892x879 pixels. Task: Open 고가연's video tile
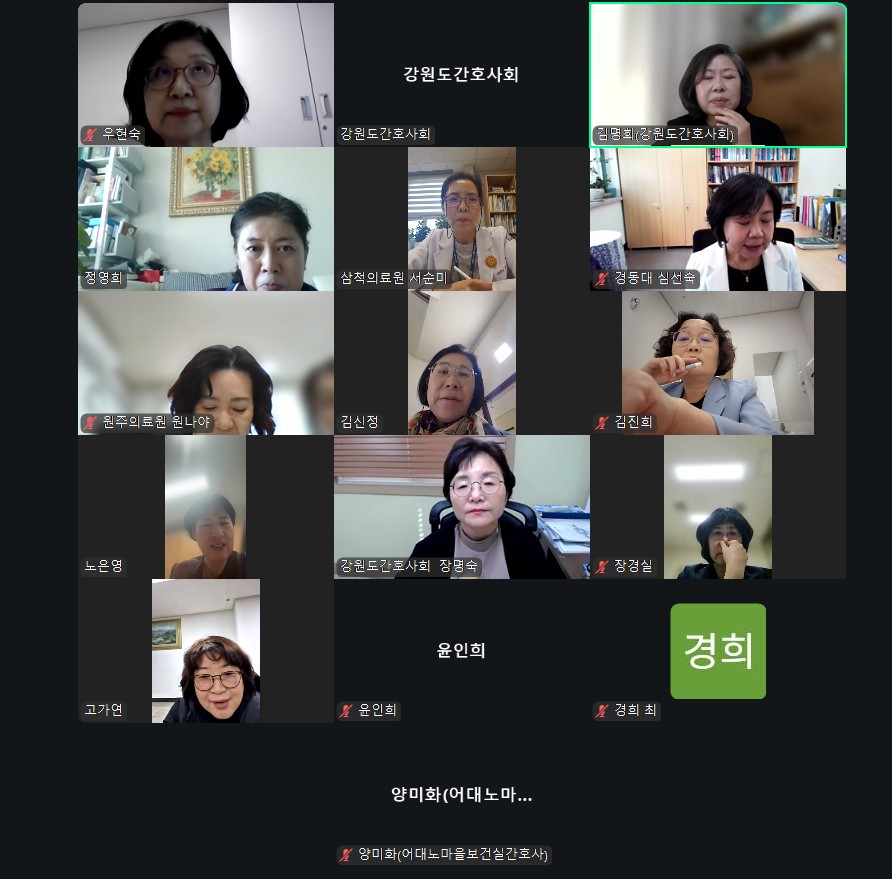coord(206,651)
